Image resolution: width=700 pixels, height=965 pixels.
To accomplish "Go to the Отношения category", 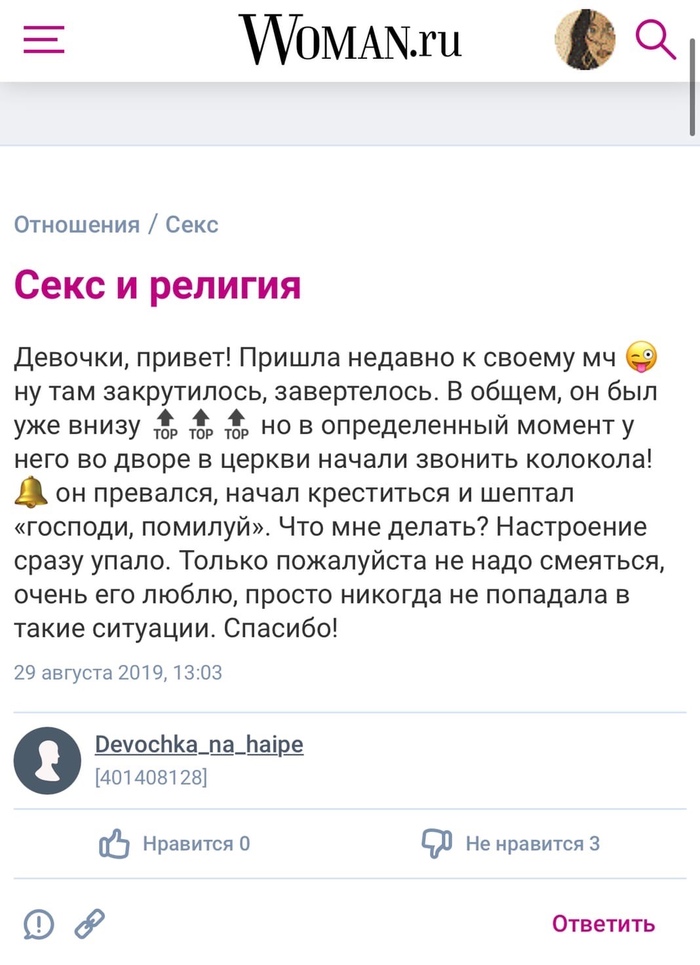I will coord(77,225).
